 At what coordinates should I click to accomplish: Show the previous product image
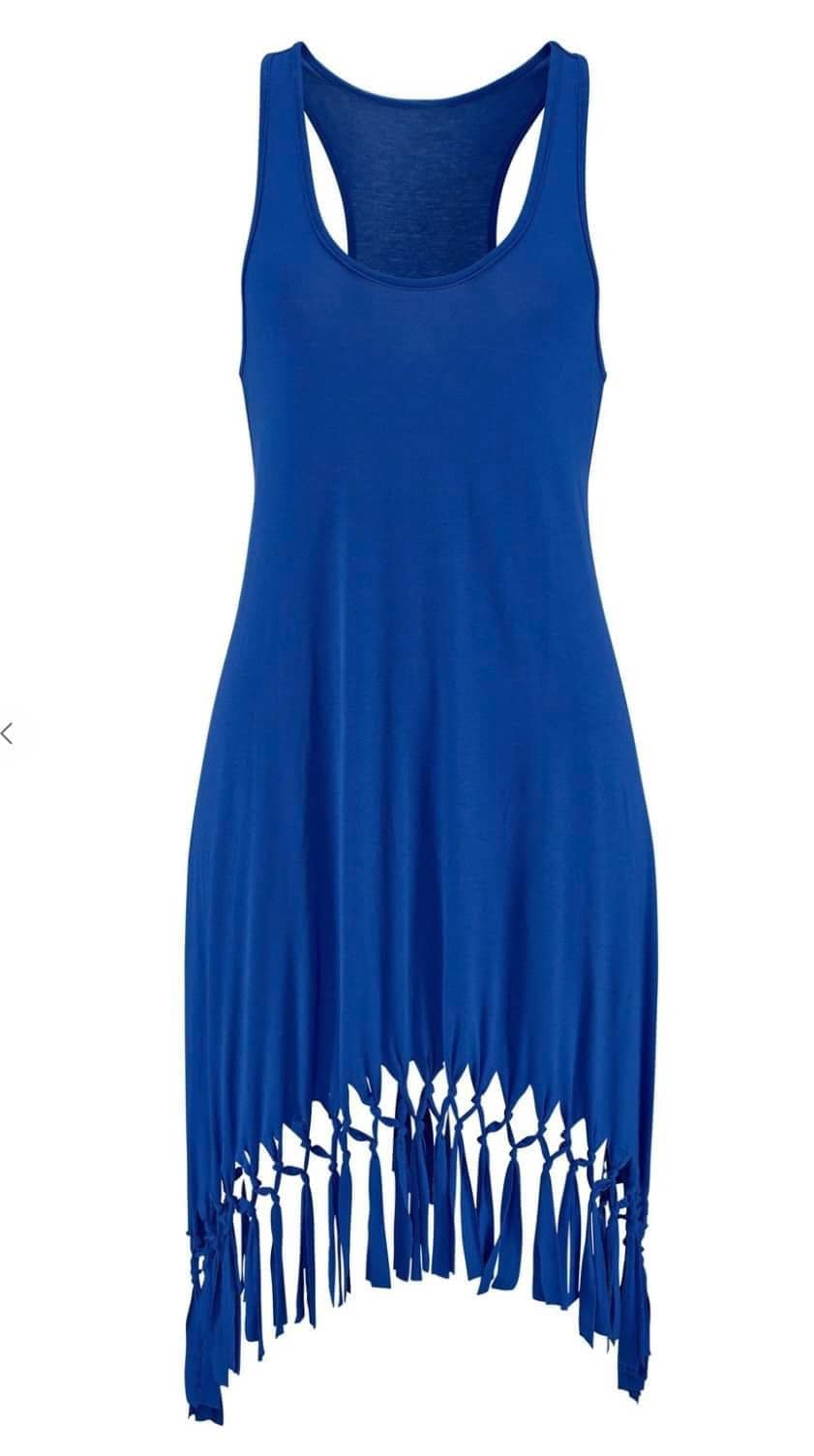point(8,733)
